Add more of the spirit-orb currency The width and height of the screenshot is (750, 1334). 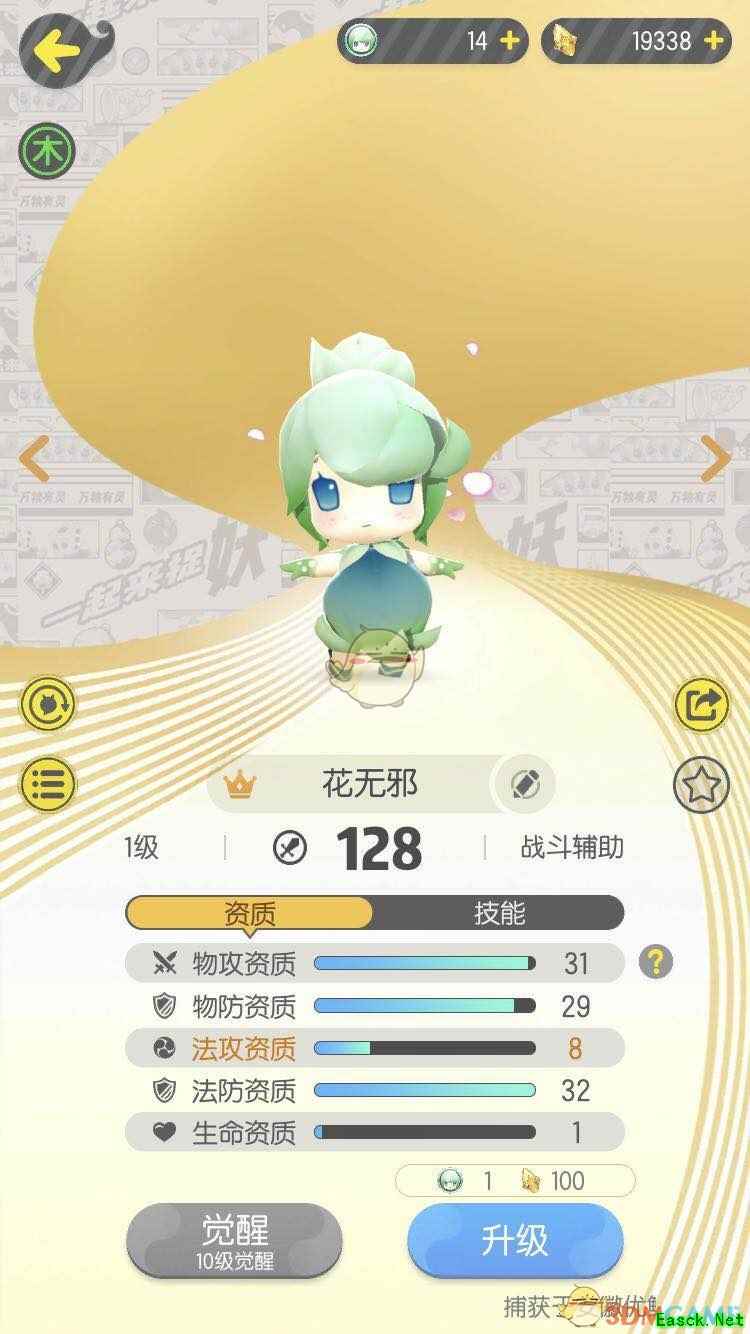click(510, 41)
